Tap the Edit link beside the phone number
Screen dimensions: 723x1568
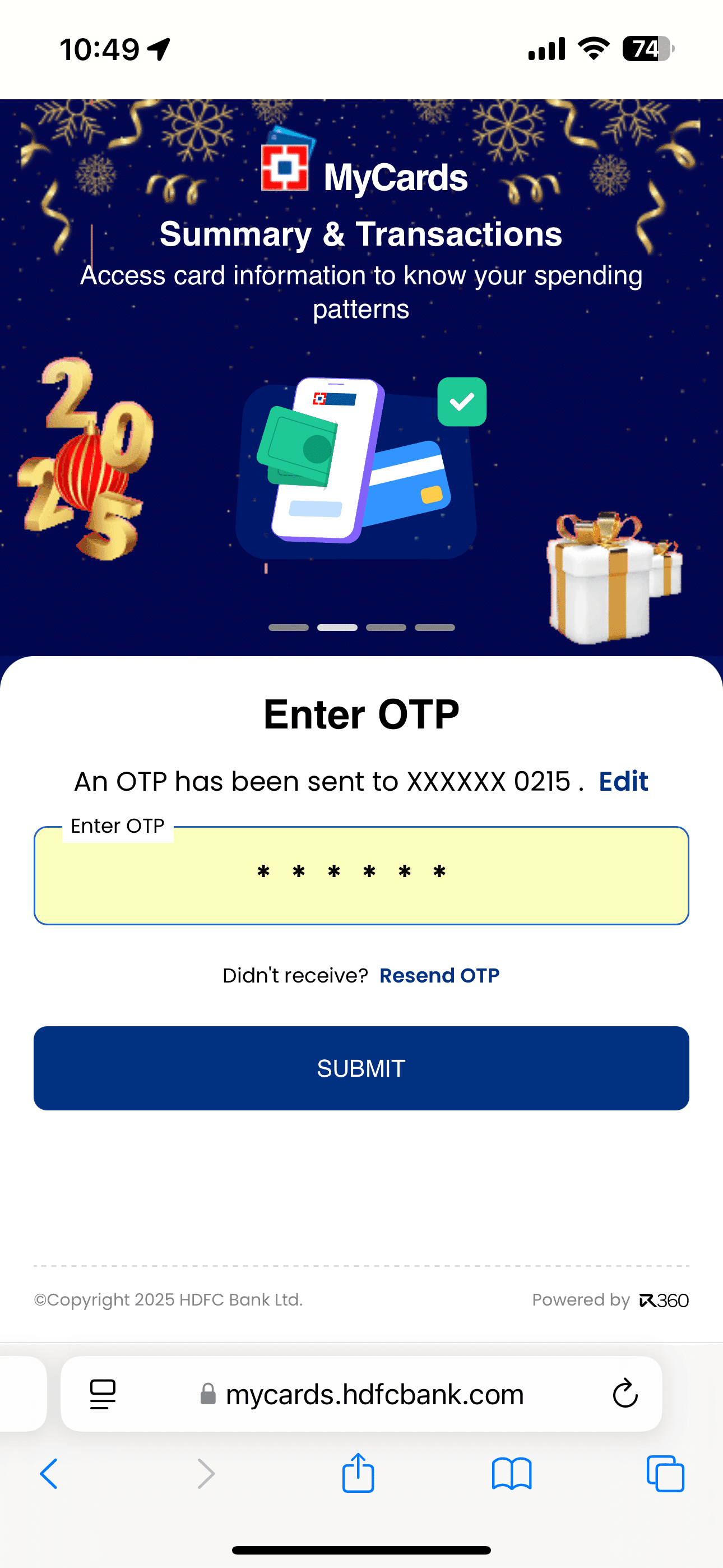(623, 782)
